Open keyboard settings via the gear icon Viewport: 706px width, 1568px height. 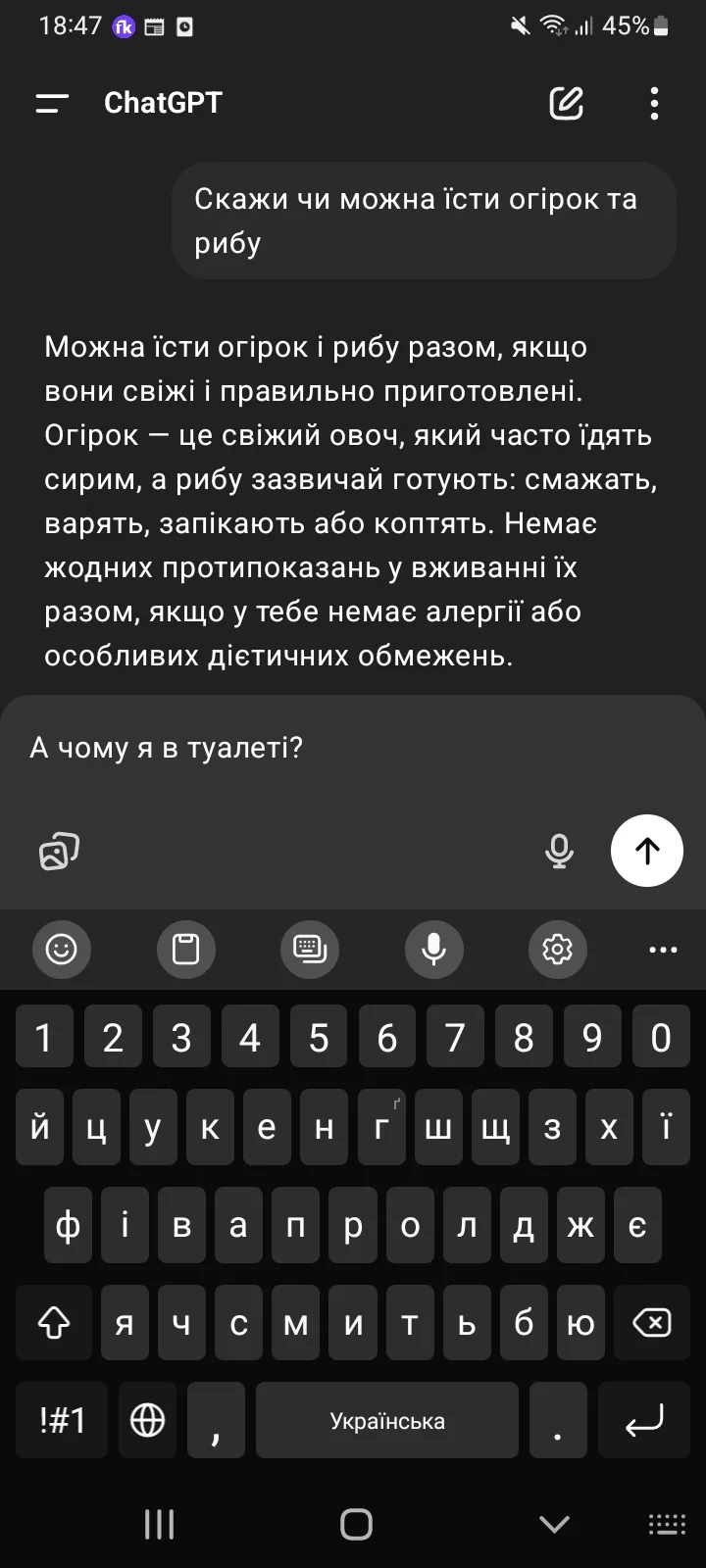coord(557,949)
